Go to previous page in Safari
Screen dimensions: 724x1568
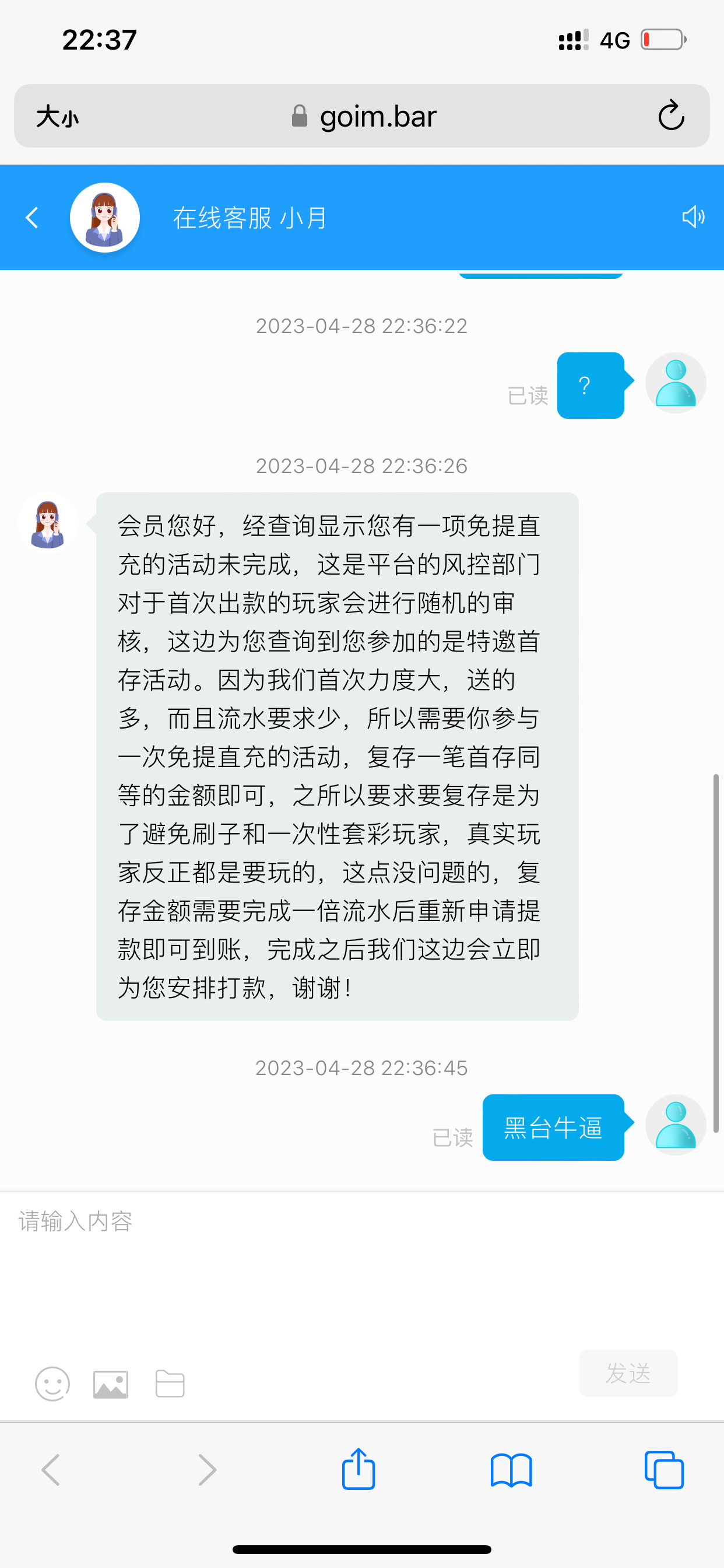[51, 1470]
